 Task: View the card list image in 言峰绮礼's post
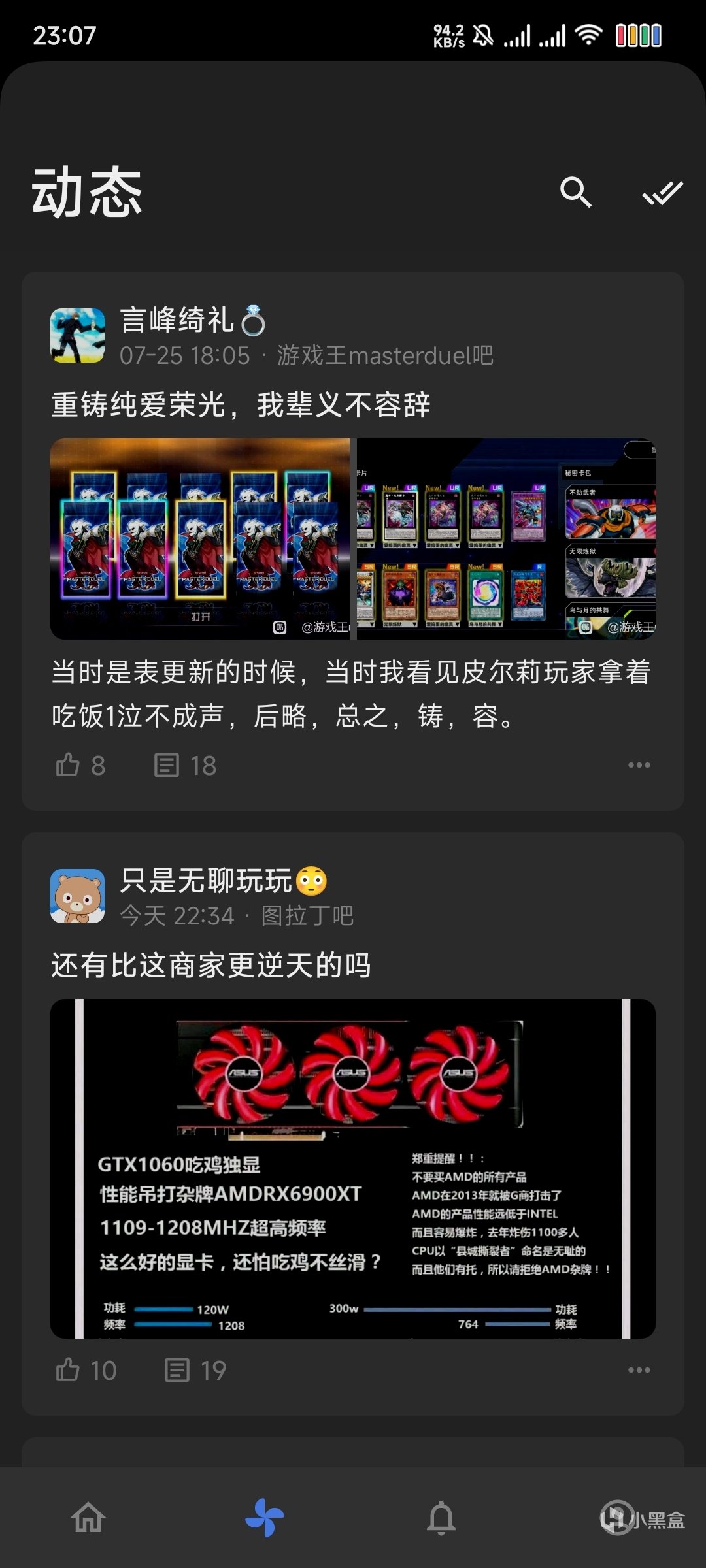(505, 538)
